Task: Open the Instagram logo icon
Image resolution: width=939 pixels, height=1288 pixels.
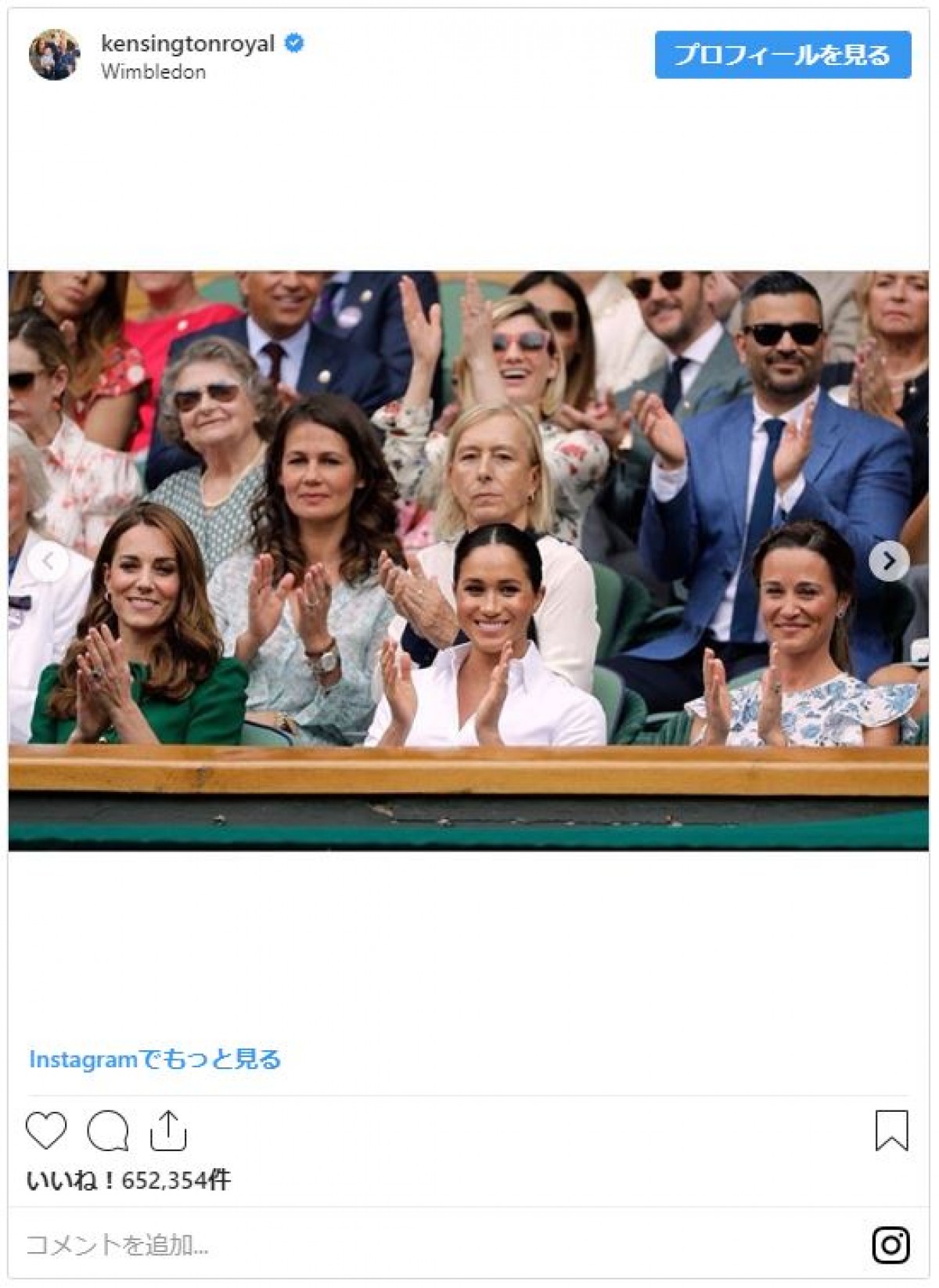Action: pos(890,1245)
